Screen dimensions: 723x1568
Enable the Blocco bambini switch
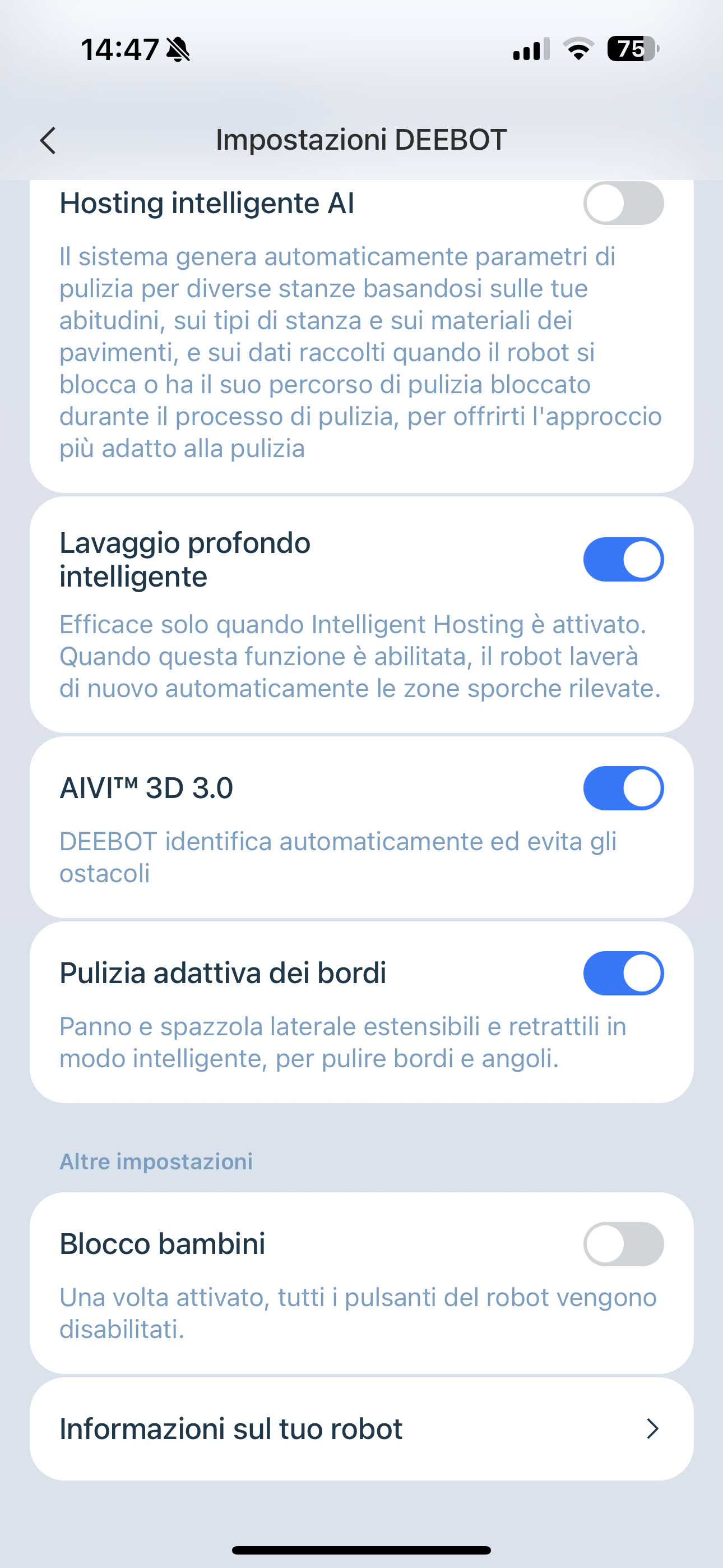click(x=623, y=1243)
